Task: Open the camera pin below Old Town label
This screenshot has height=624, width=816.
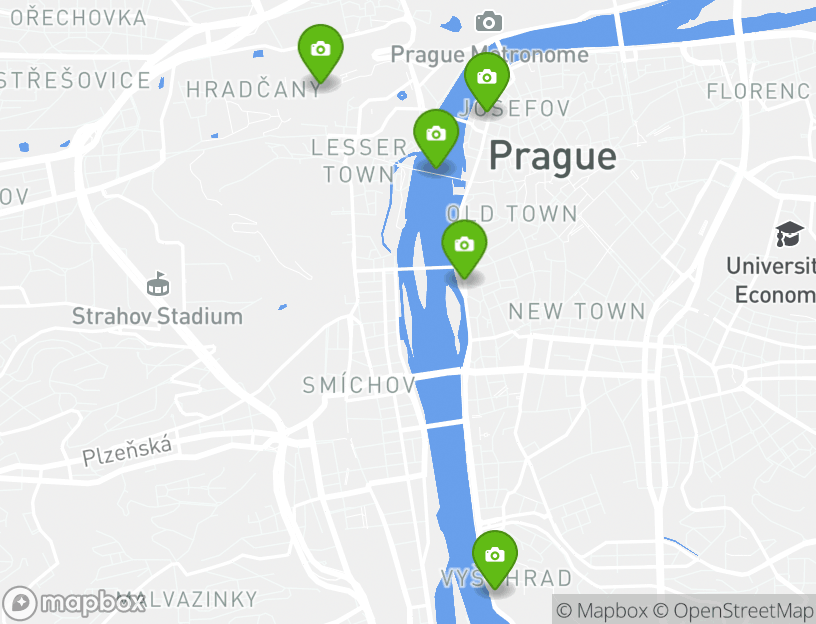Action: [464, 245]
